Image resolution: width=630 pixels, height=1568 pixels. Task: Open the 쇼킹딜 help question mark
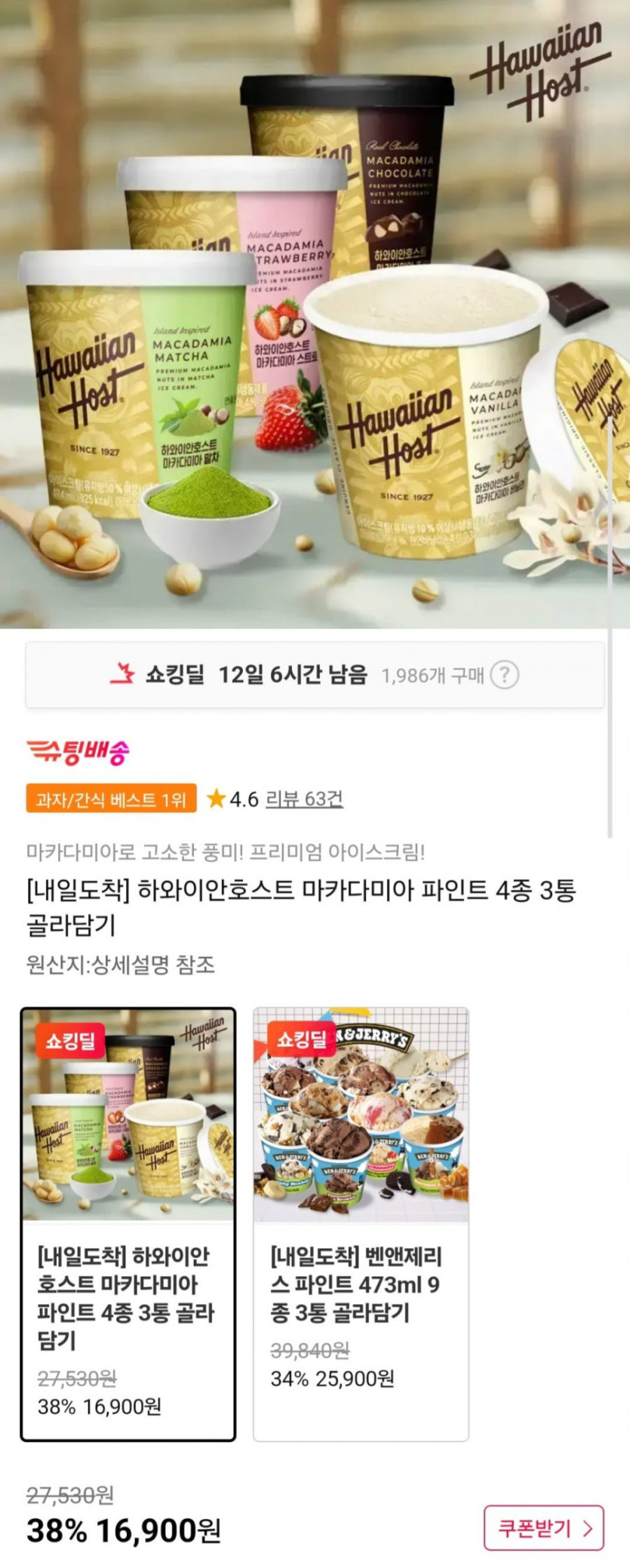[x=504, y=674]
